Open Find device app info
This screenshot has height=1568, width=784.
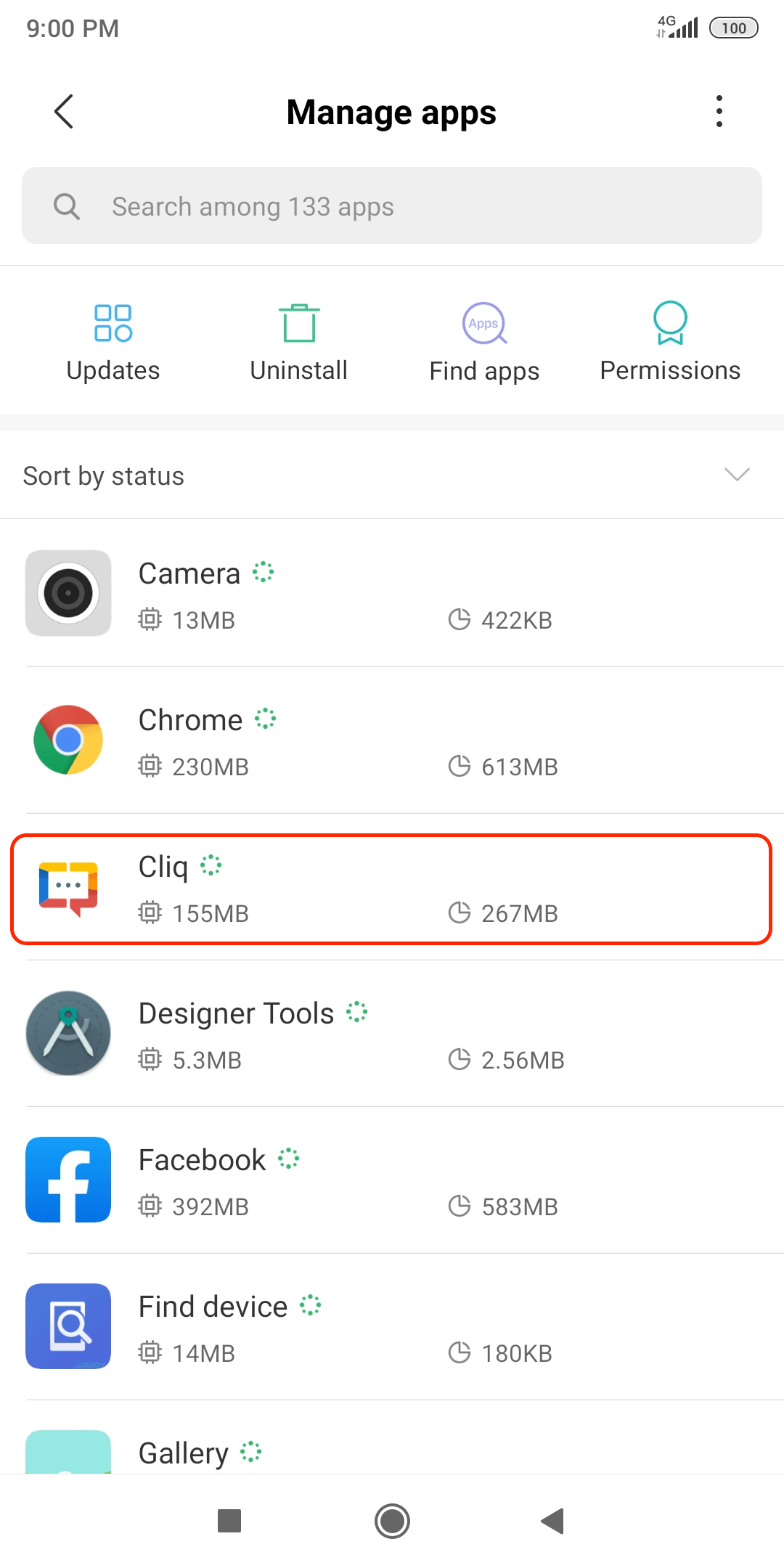[392, 1327]
